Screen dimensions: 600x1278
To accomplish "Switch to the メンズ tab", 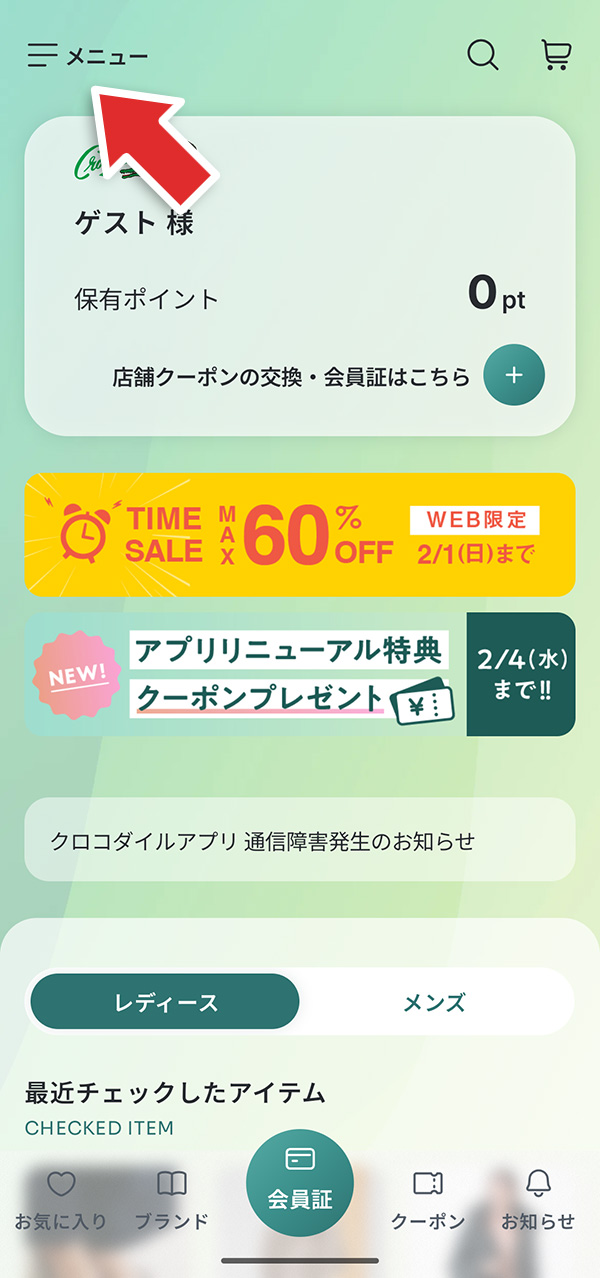I will click(435, 1002).
